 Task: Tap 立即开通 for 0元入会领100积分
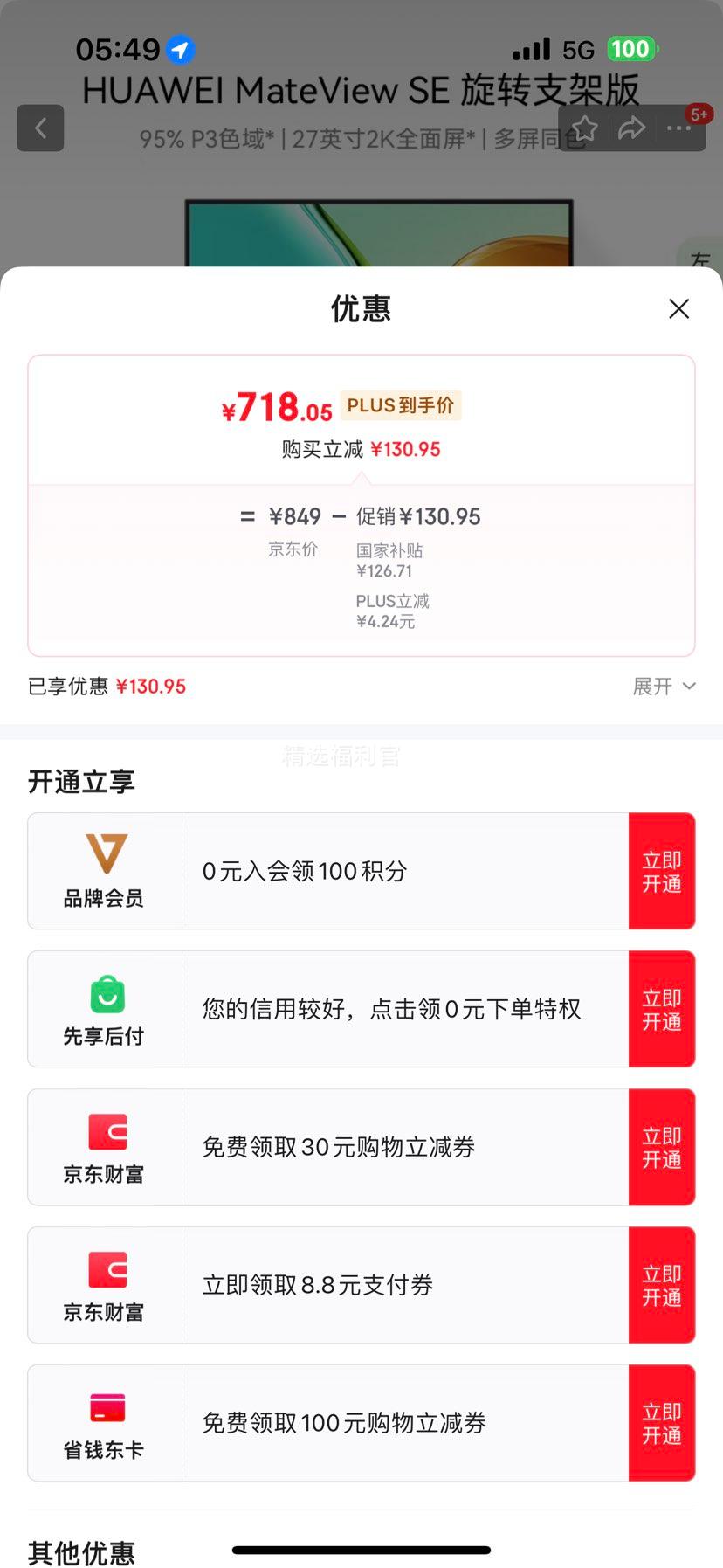[662, 871]
